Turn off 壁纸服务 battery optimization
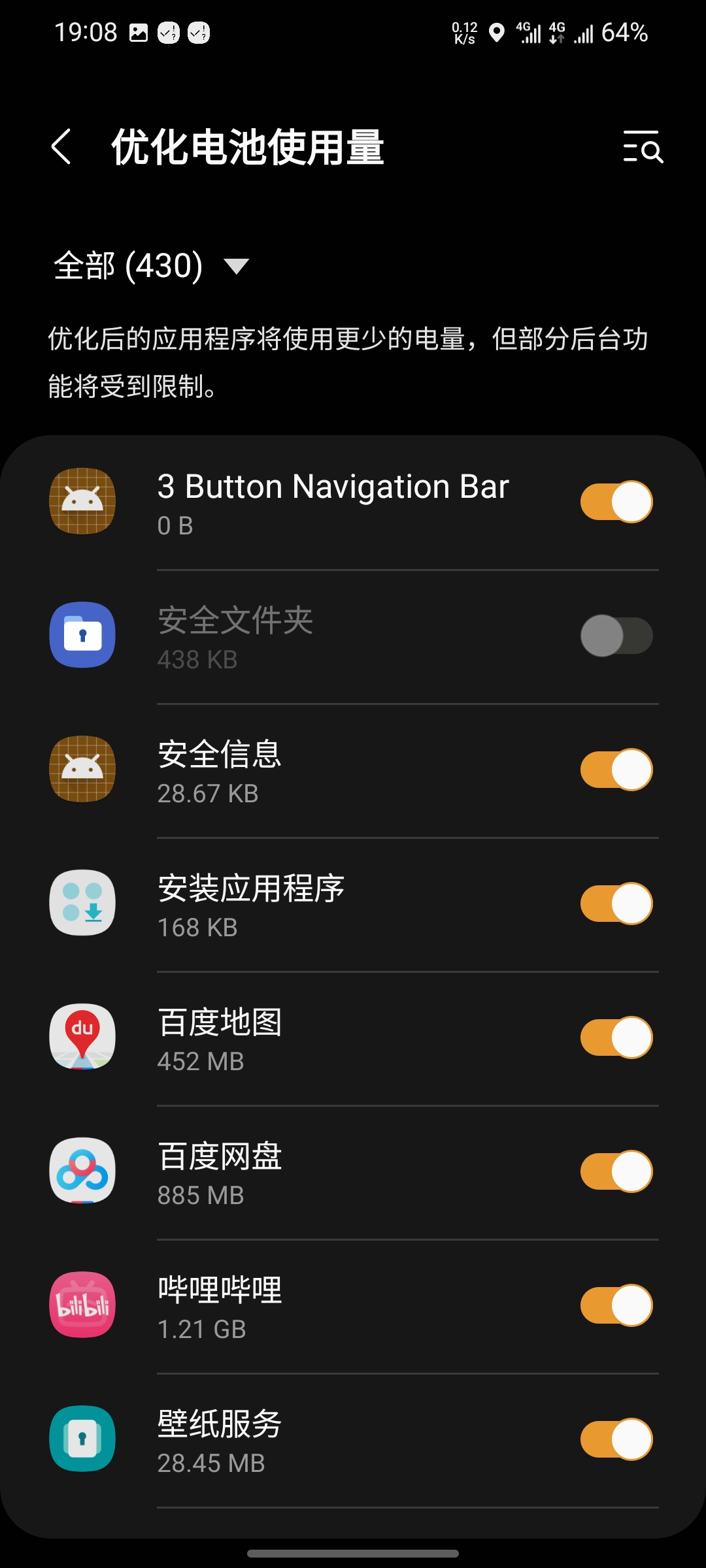The width and height of the screenshot is (706, 1568). [x=616, y=1439]
